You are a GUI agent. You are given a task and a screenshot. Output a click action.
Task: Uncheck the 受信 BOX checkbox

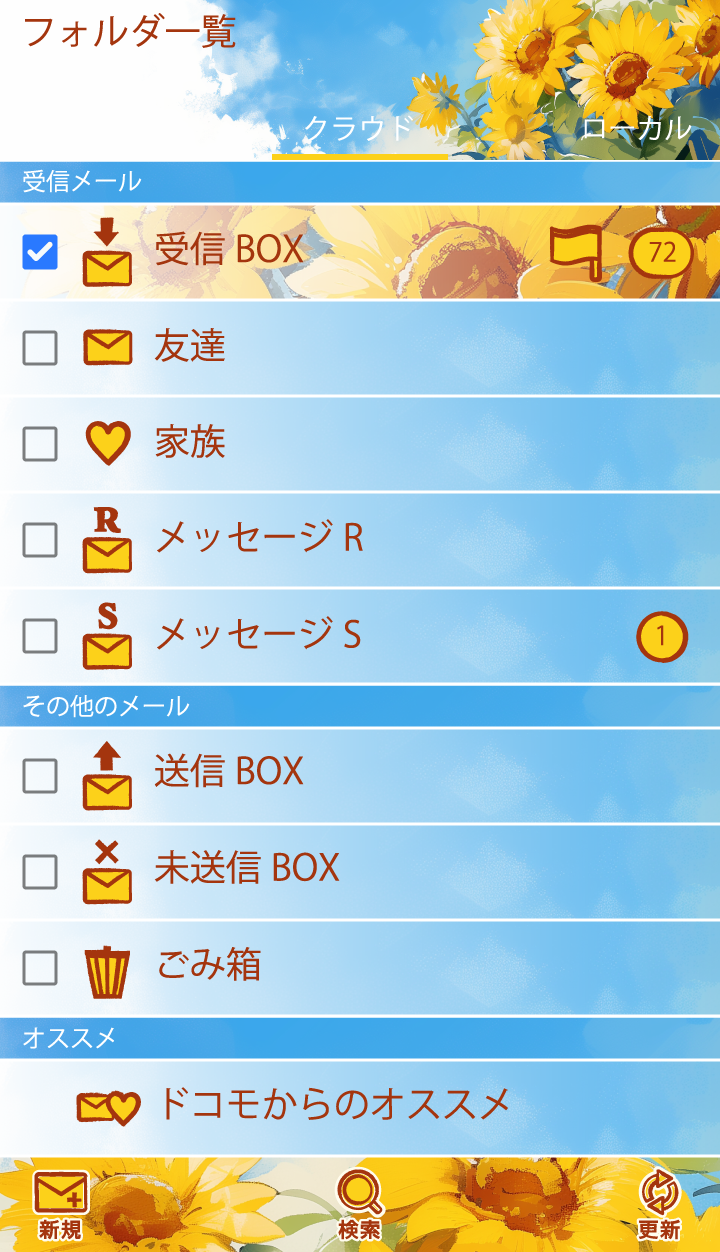40,252
